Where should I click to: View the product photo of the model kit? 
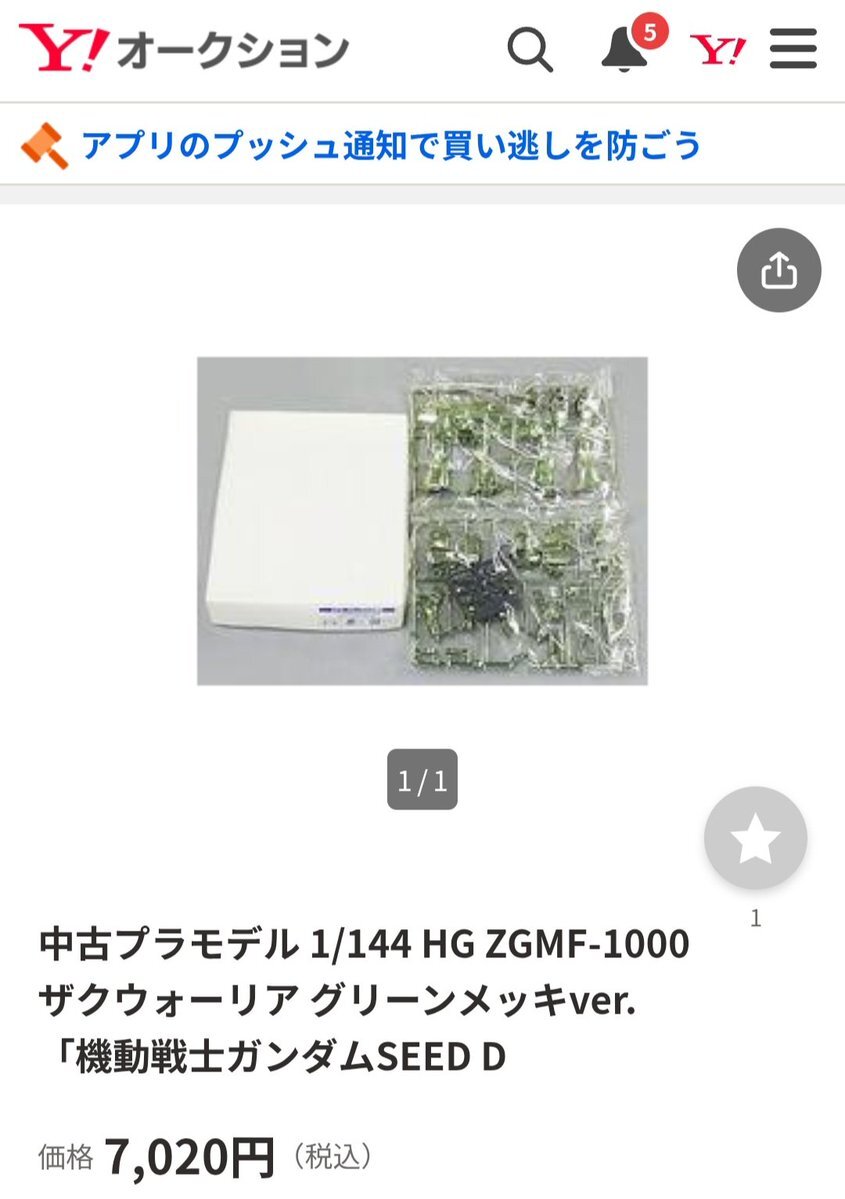coord(422,520)
